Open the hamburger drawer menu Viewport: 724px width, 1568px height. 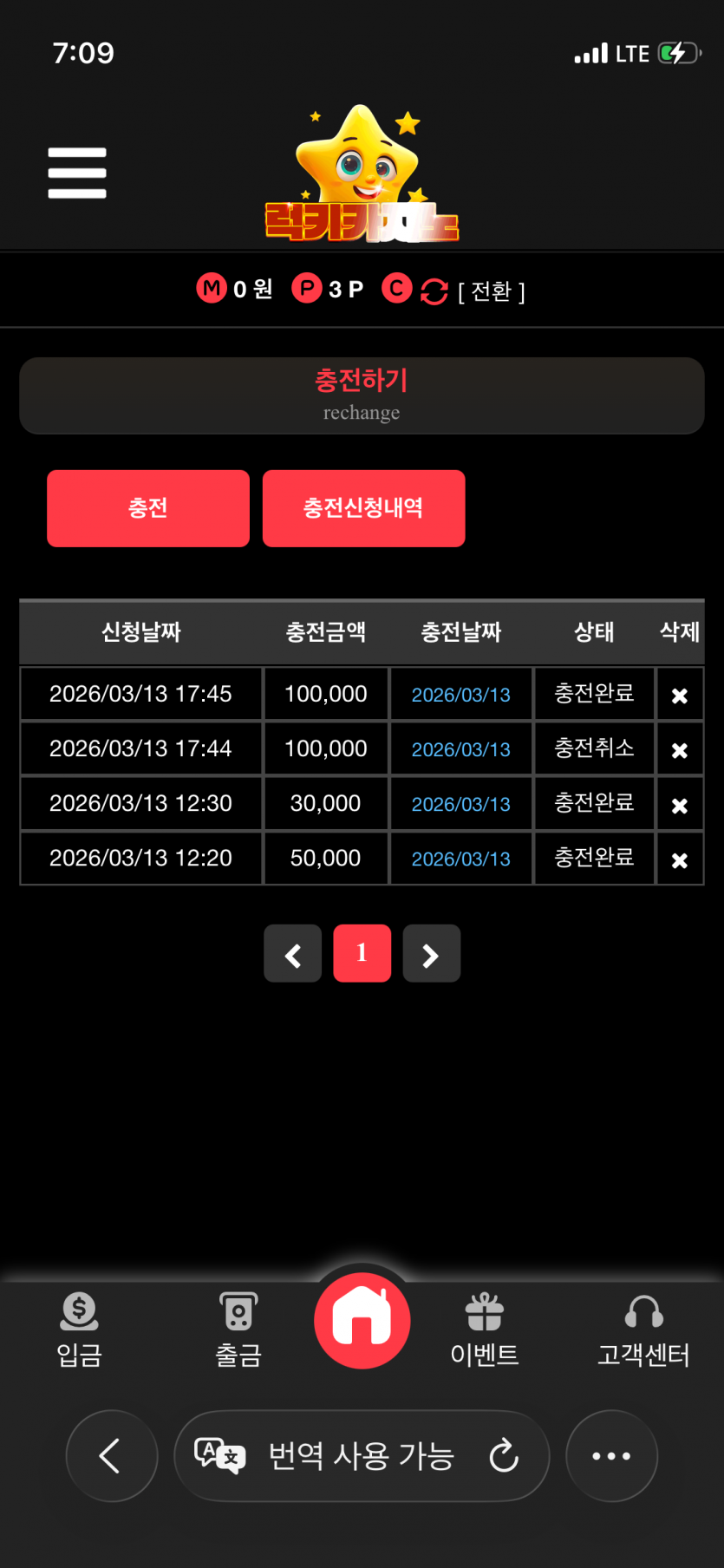(77, 173)
